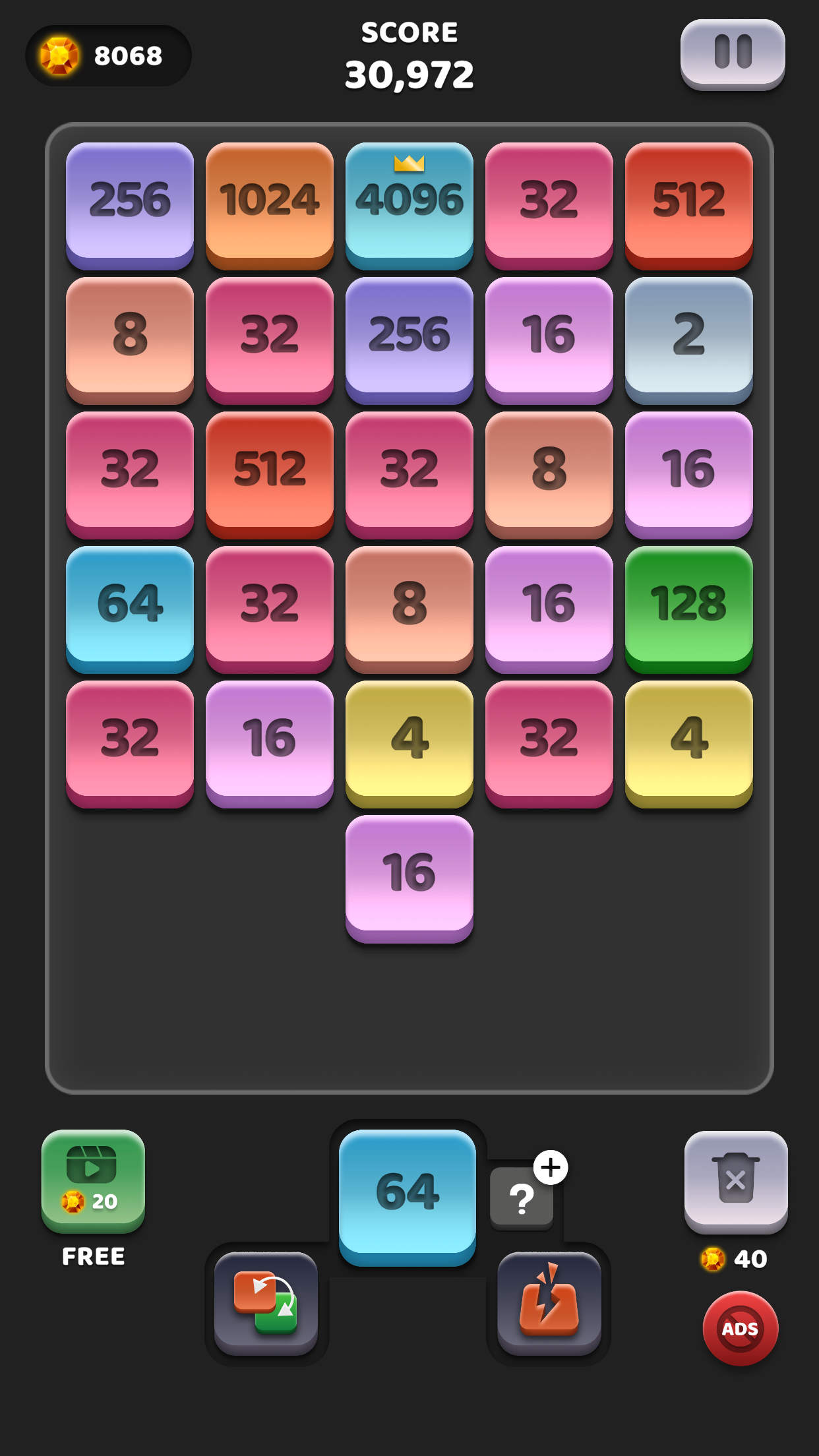This screenshot has height=1456, width=819.
Task: Pause the game
Action: 732,53
